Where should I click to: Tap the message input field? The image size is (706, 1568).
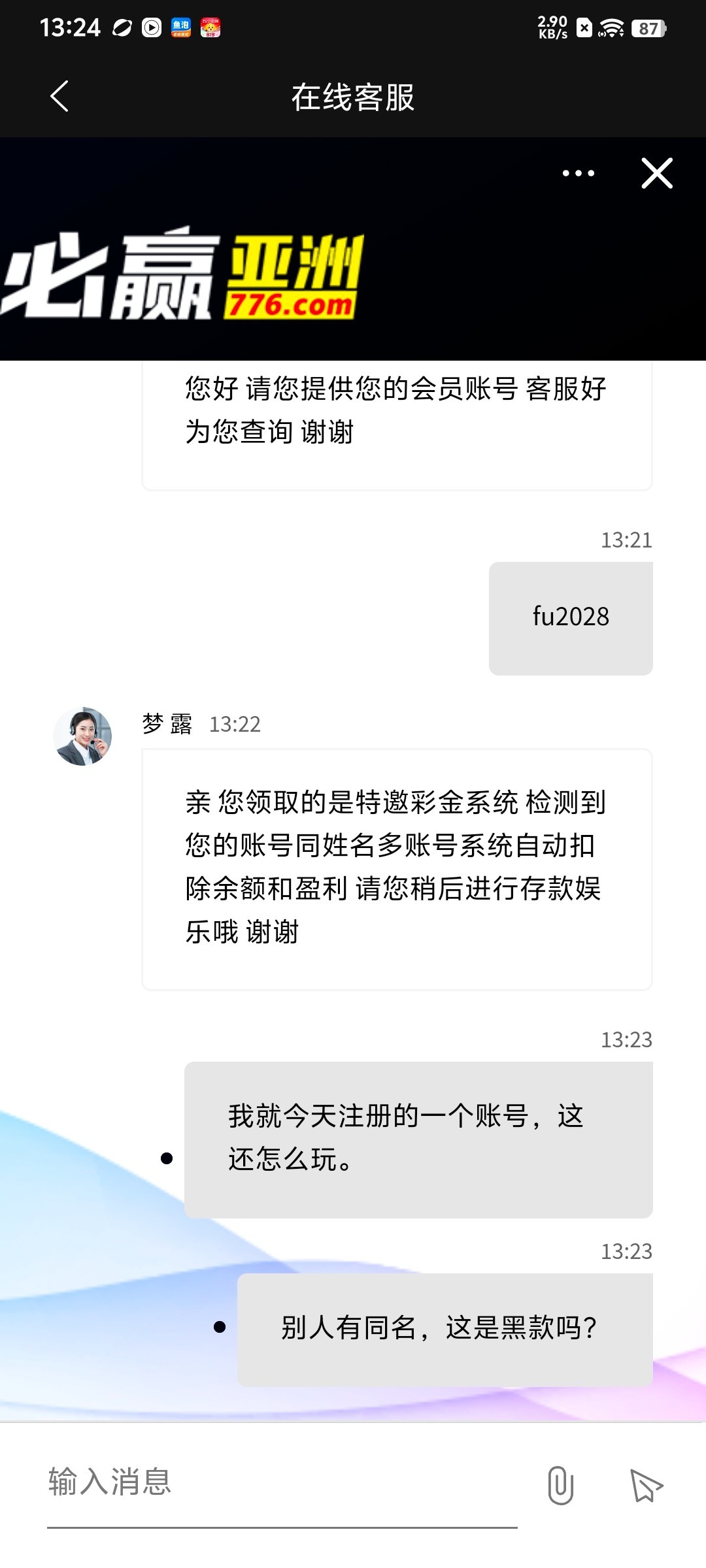coord(281,1482)
